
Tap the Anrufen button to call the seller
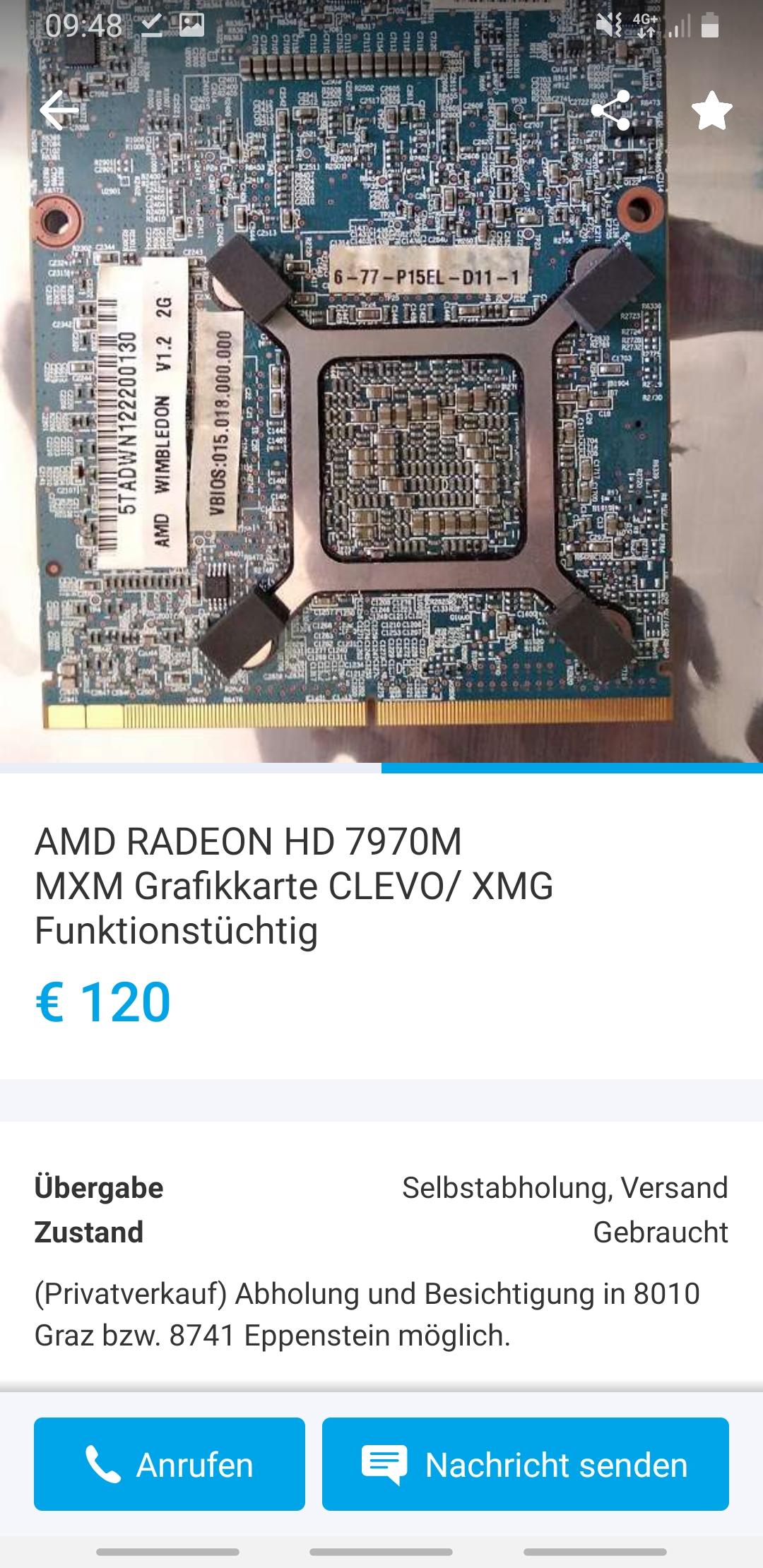point(170,1465)
